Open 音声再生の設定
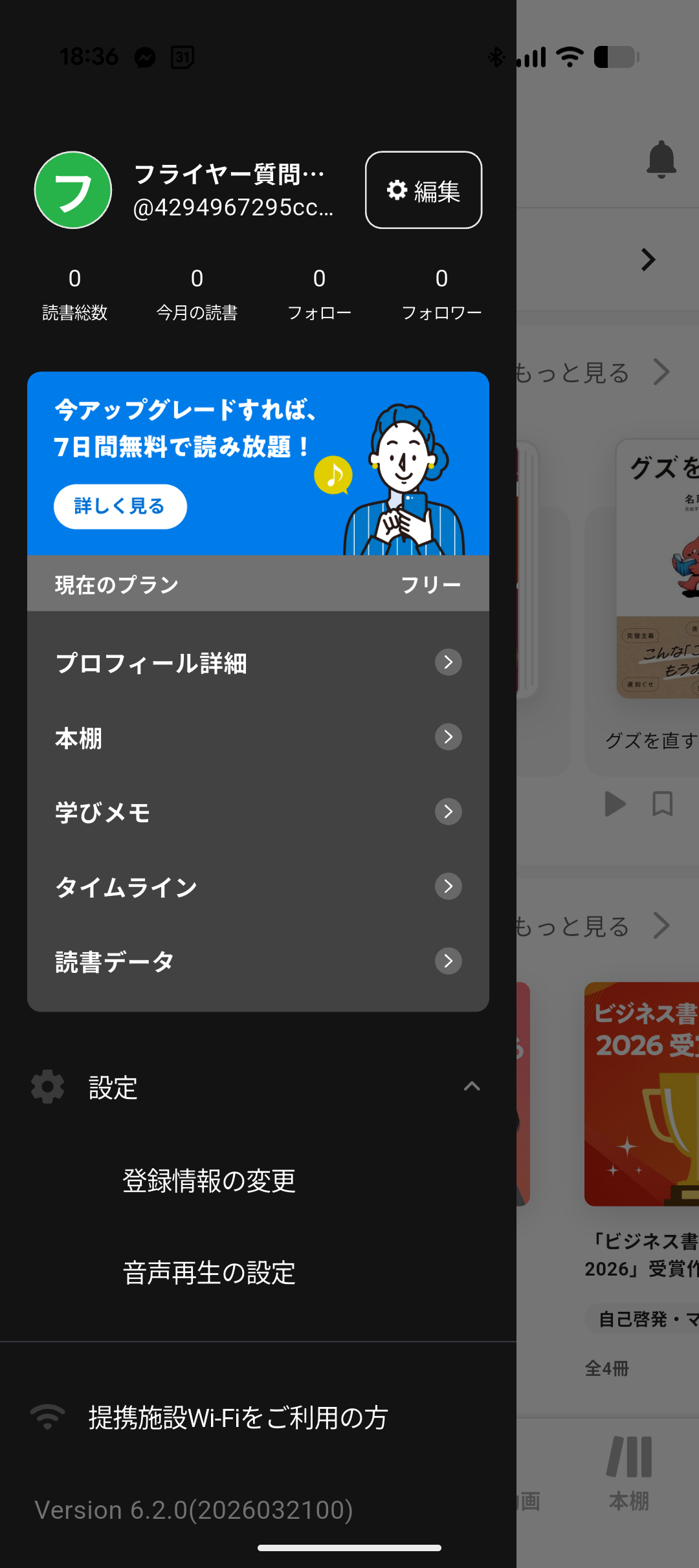This screenshot has height=1568, width=699. [209, 1273]
